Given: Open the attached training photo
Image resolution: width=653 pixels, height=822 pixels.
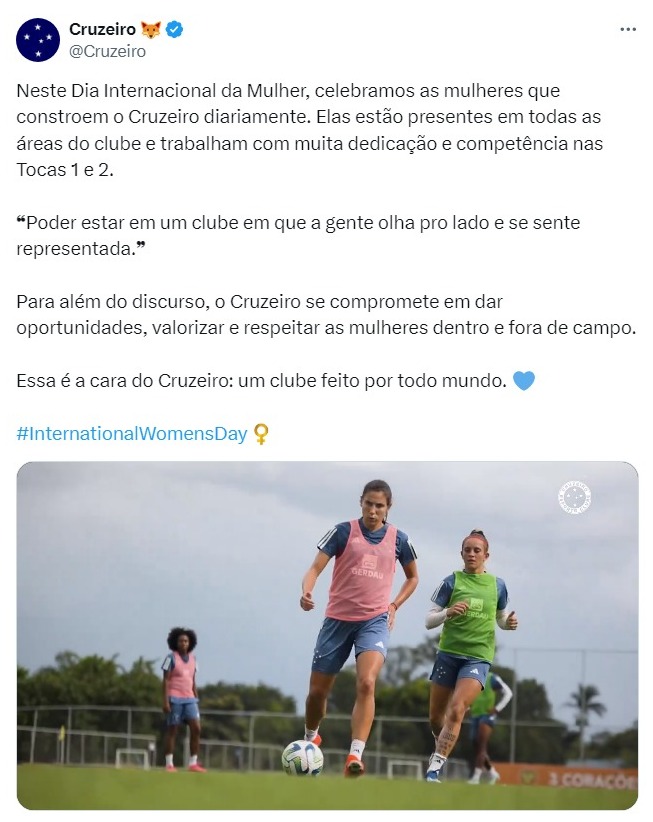Looking at the screenshot, I should tap(327, 635).
